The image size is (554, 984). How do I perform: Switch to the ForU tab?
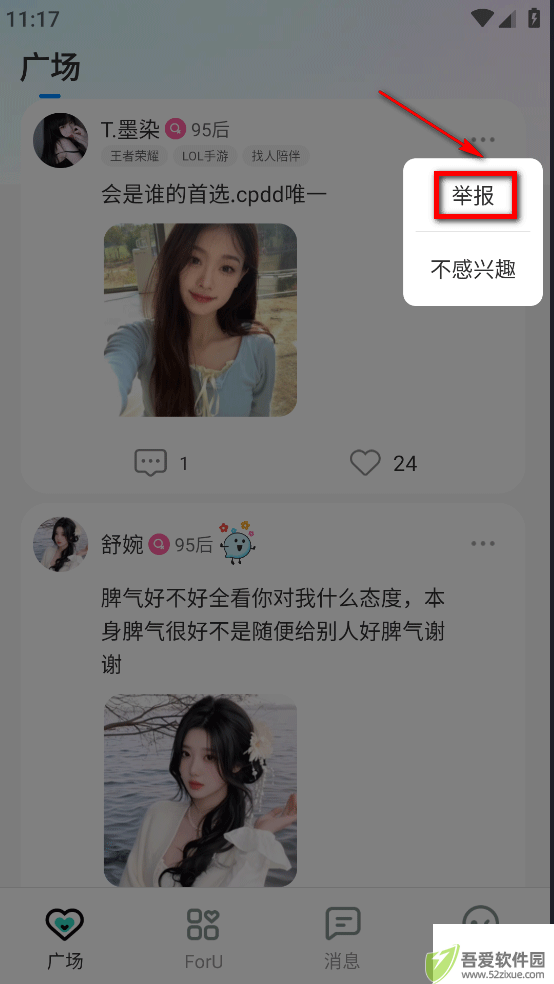203,939
